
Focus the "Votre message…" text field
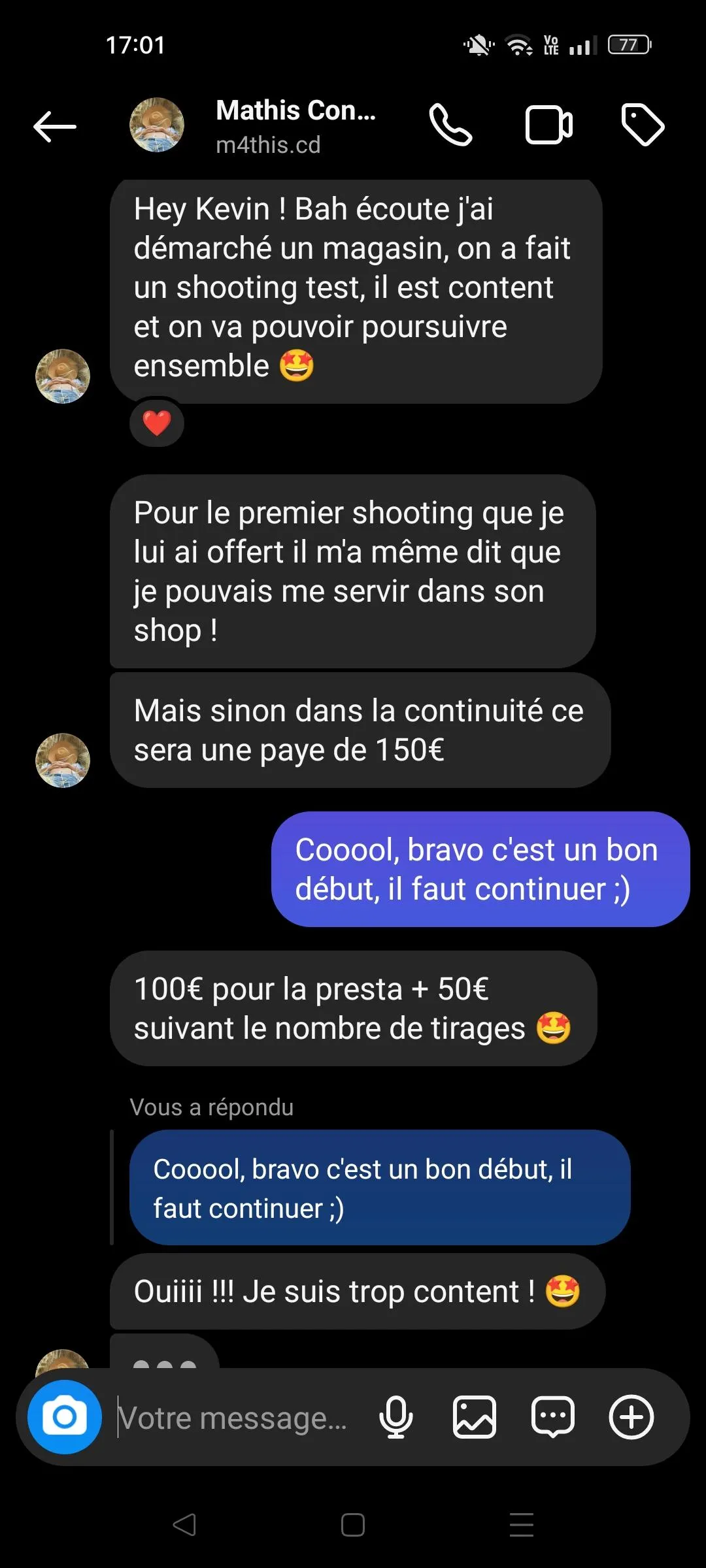point(235,1418)
